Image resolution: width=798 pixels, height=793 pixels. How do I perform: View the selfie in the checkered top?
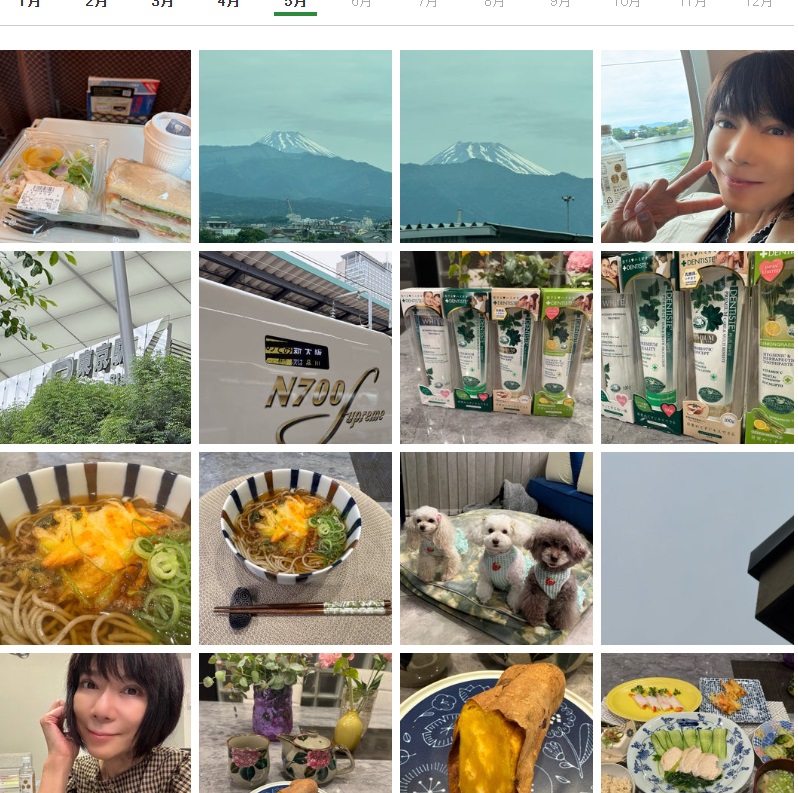pyautogui.click(x=95, y=722)
